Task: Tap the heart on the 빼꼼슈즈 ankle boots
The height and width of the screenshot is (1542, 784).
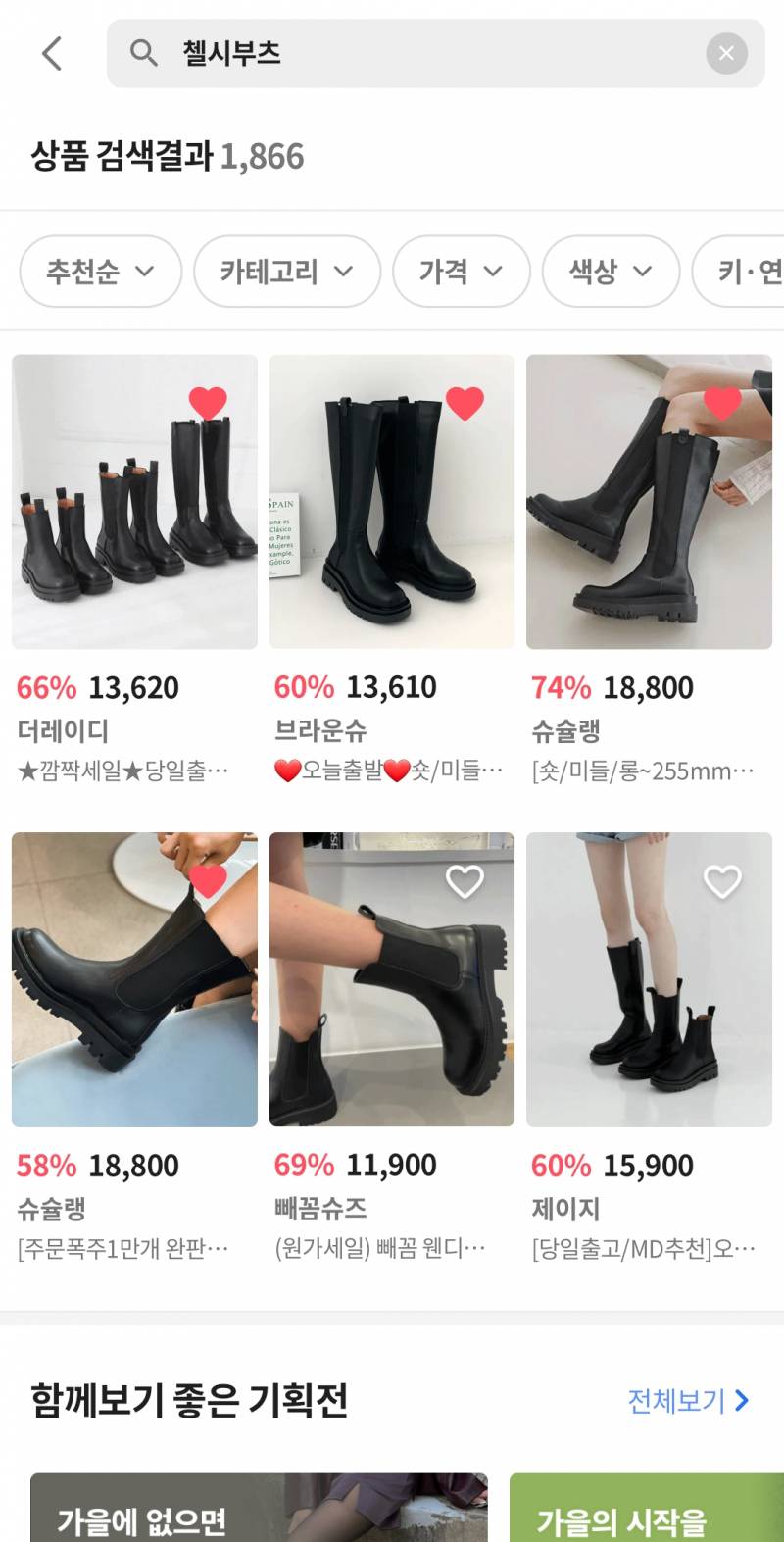Action: 465,880
